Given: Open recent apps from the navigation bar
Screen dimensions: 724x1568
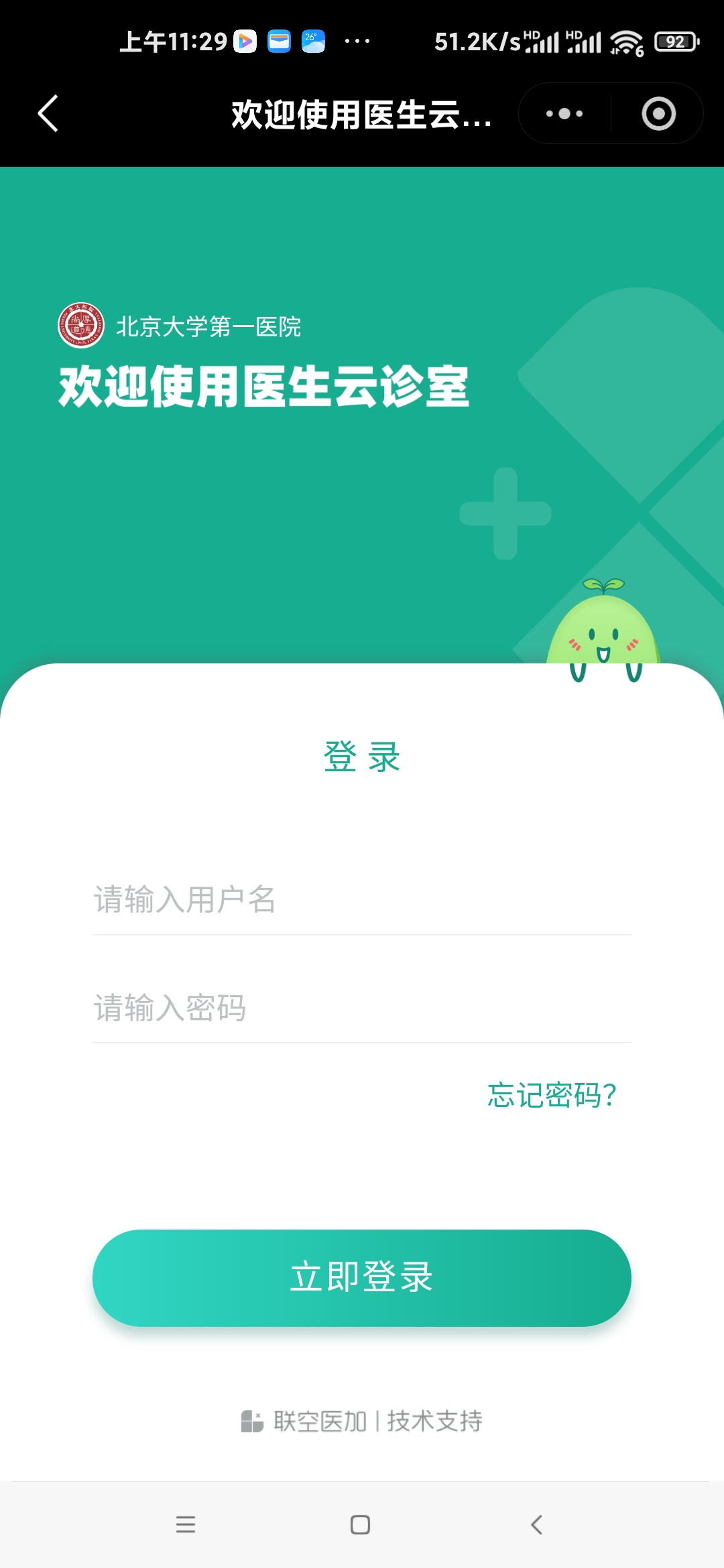Looking at the screenshot, I should (x=186, y=1524).
